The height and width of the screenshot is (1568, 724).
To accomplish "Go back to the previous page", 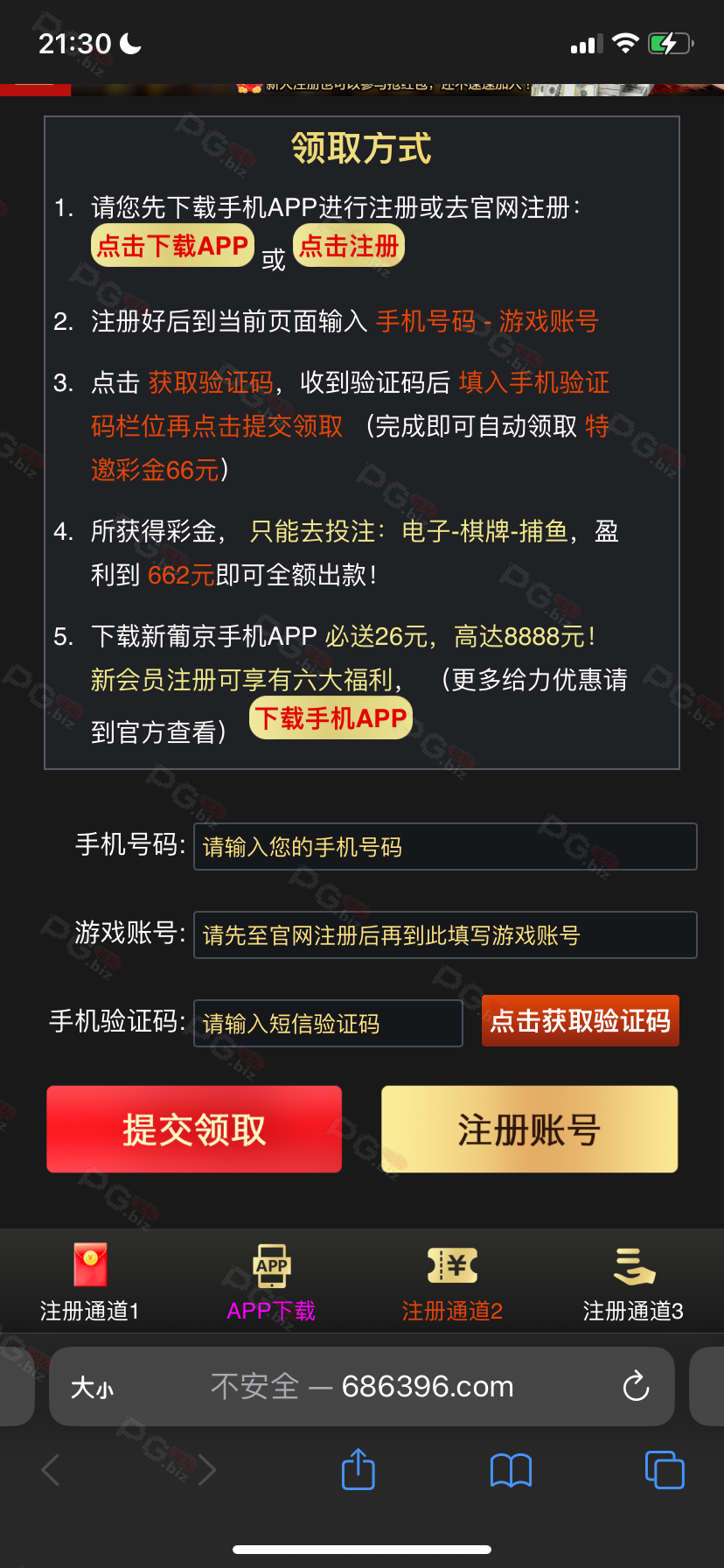I will pyautogui.click(x=51, y=1470).
